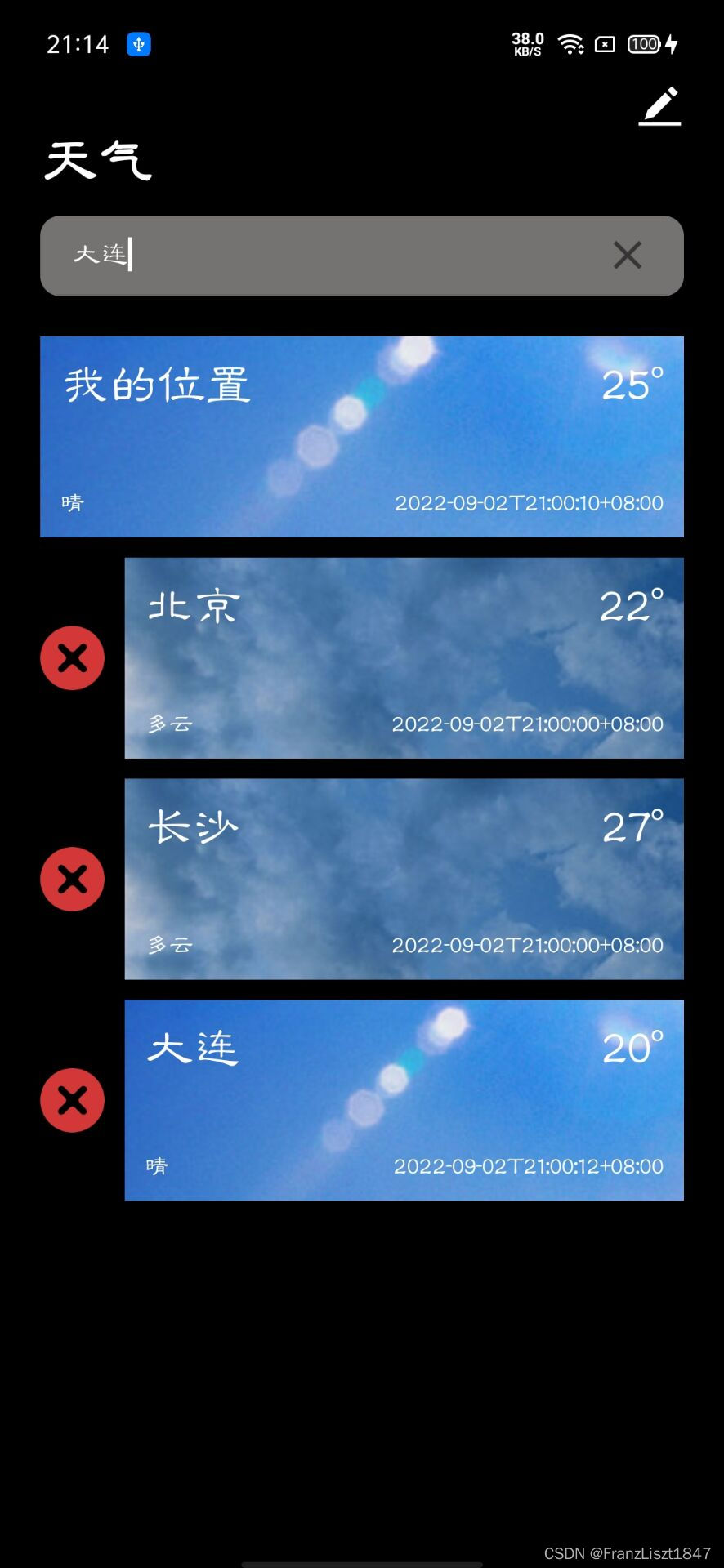Delete 北京 with its red X button
724x1568 pixels.
73,658
